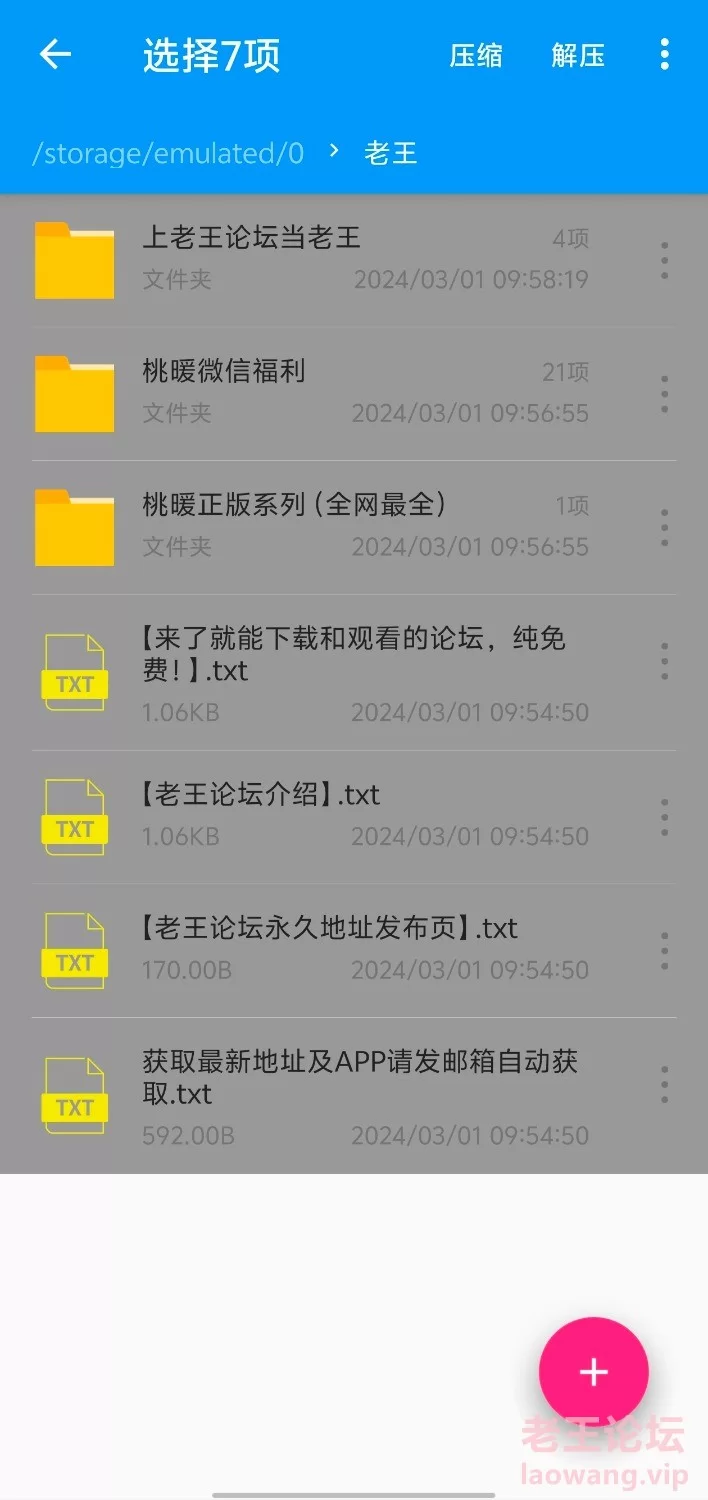Go to /storage/emulated/0 in breadcrumb
The width and height of the screenshot is (708, 1500).
[x=168, y=153]
